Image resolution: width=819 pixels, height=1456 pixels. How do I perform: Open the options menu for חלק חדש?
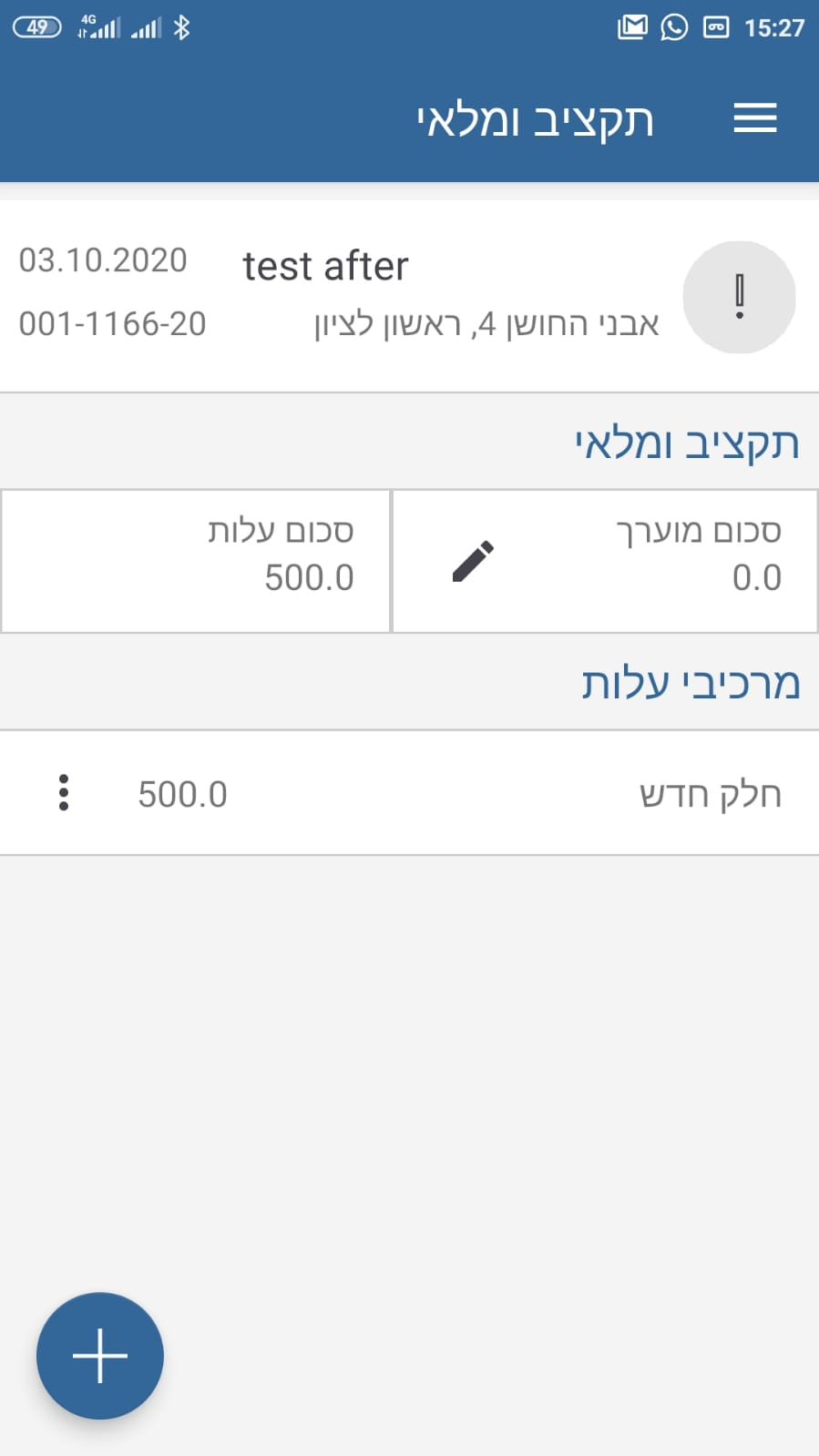point(63,793)
